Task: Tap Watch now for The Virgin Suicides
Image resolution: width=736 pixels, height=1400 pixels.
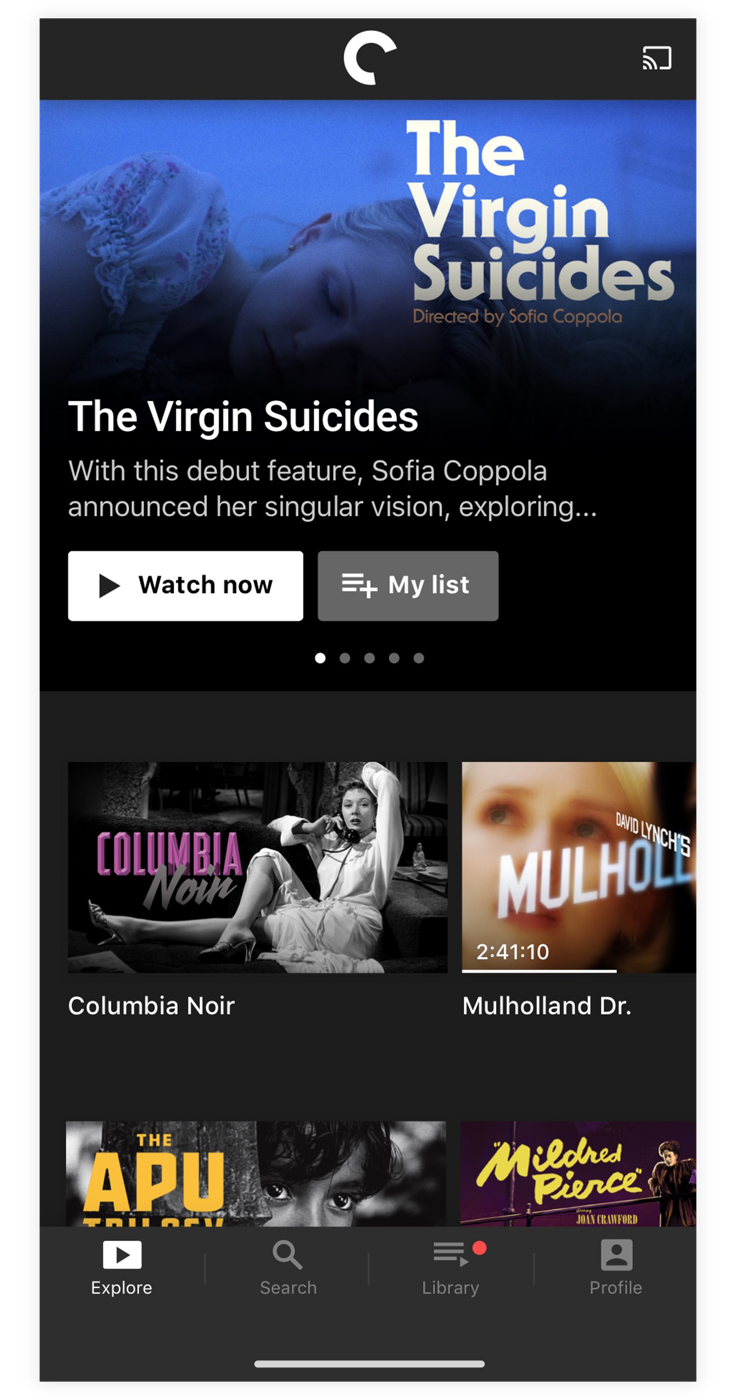Action: click(185, 586)
